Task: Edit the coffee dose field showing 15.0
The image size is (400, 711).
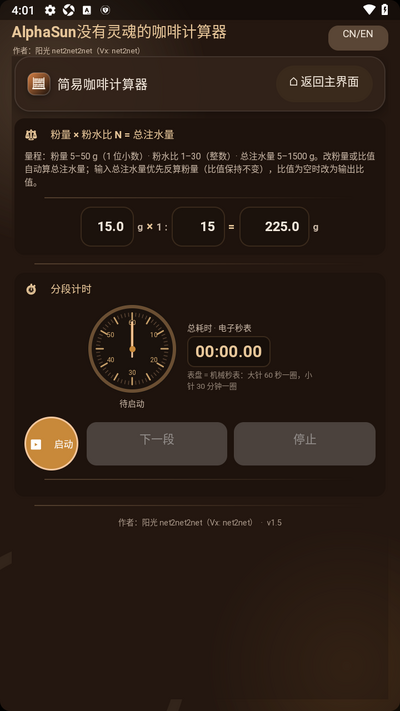Action: coord(107,227)
